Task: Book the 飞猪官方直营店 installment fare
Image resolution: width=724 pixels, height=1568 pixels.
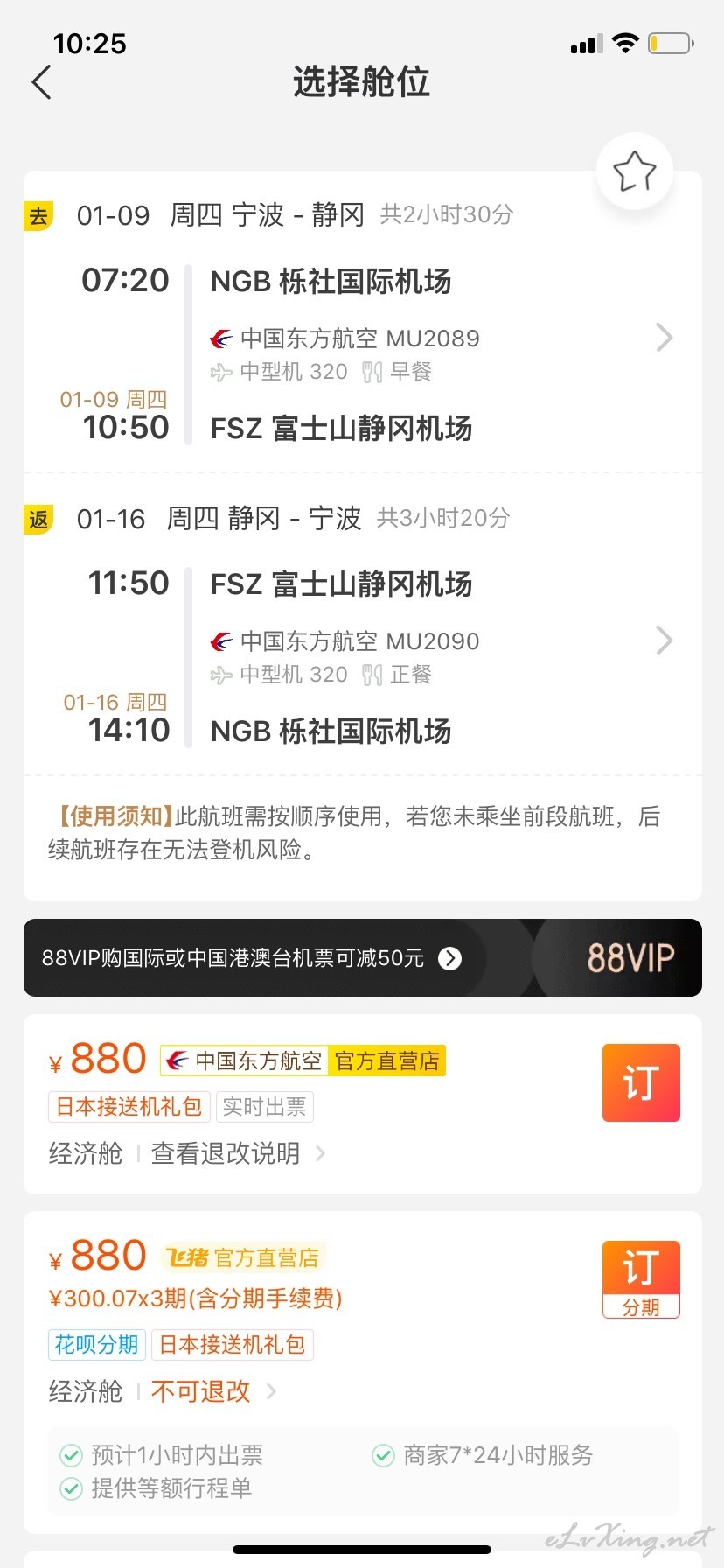Action: [641, 1279]
